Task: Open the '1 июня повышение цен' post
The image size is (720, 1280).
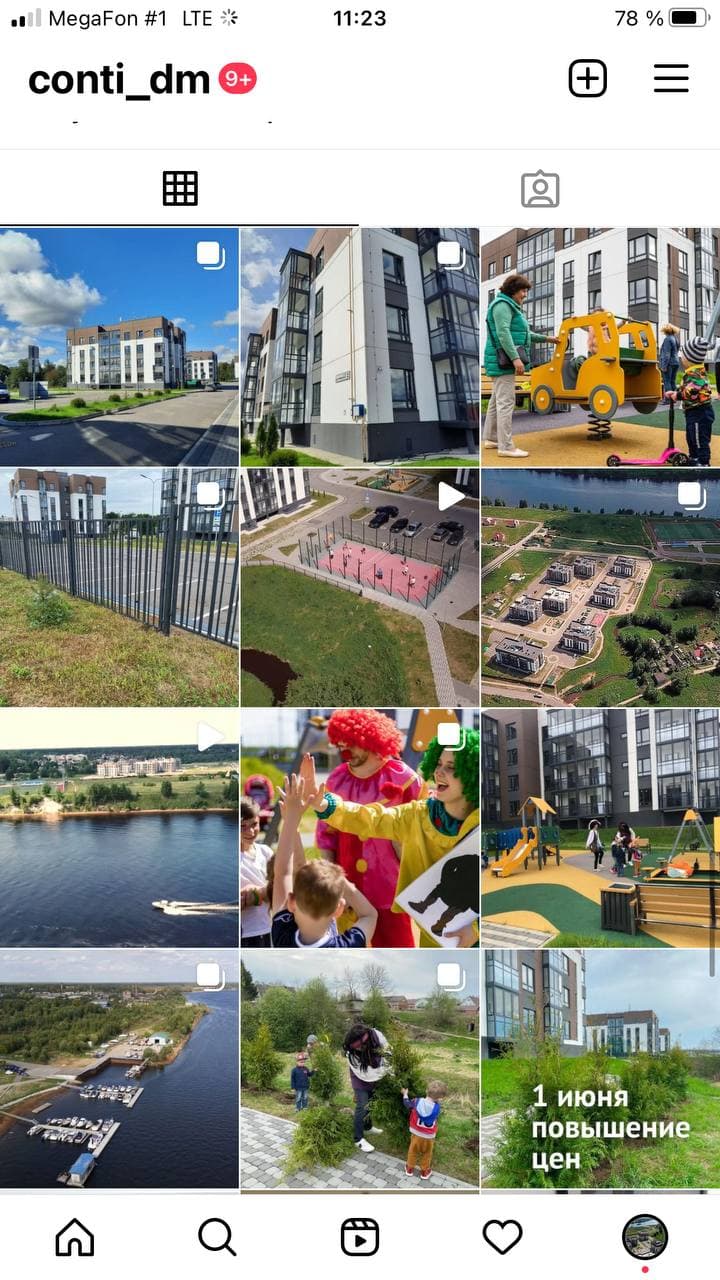Action: tap(600, 1068)
